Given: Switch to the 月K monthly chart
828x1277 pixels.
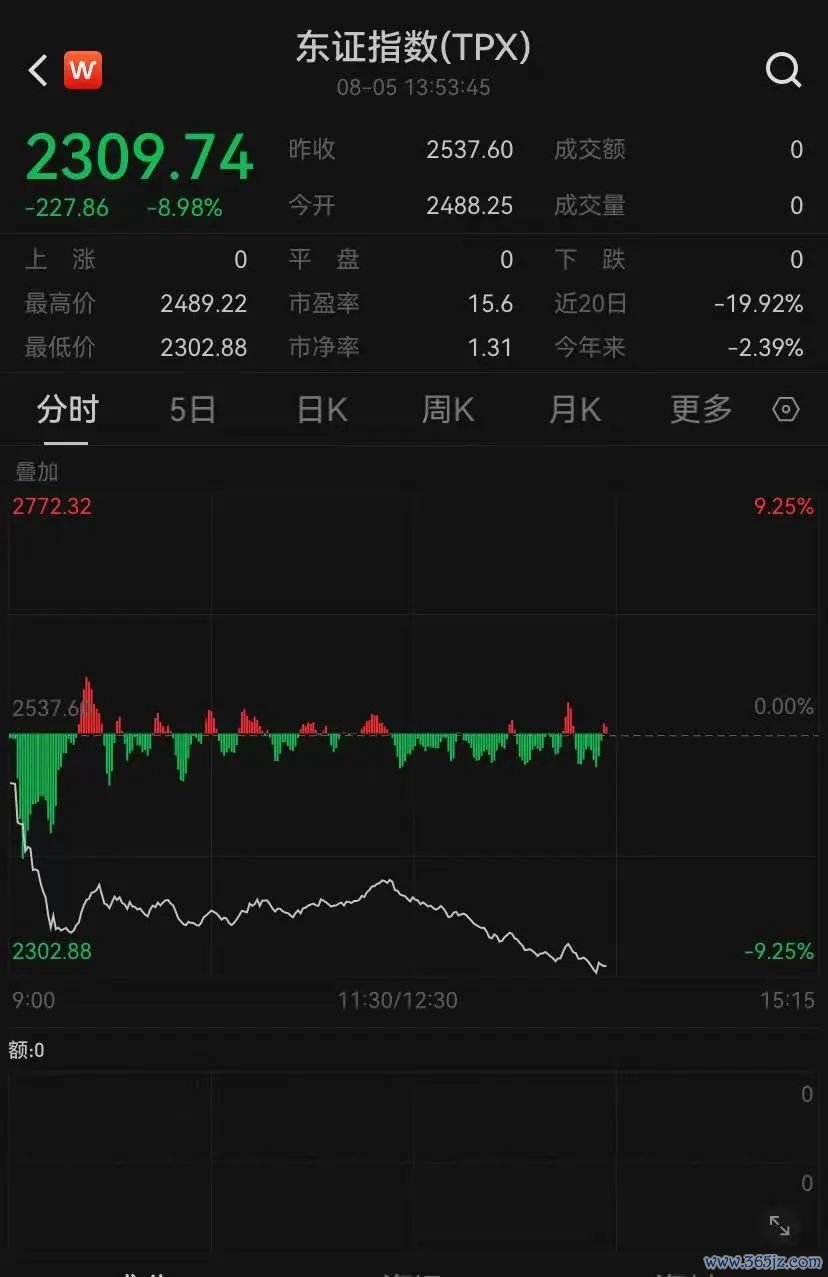Looking at the screenshot, I should (575, 410).
